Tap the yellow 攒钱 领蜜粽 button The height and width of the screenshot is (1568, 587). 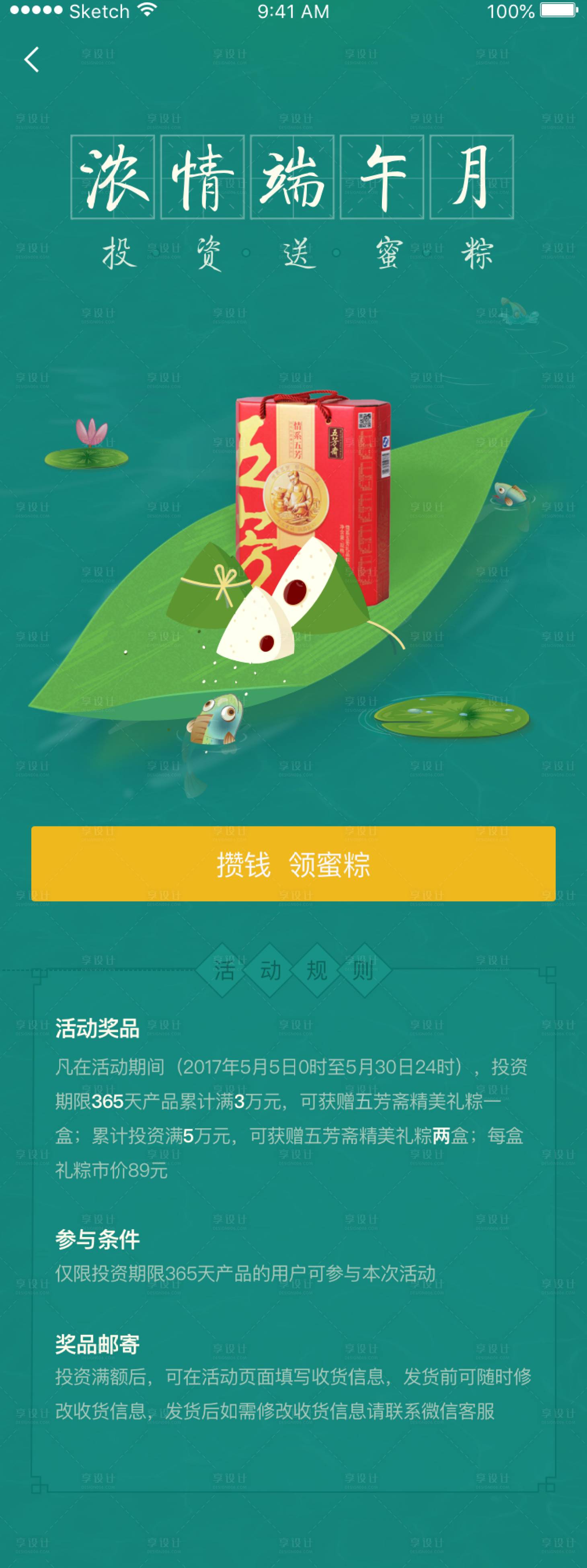pyautogui.click(x=293, y=863)
